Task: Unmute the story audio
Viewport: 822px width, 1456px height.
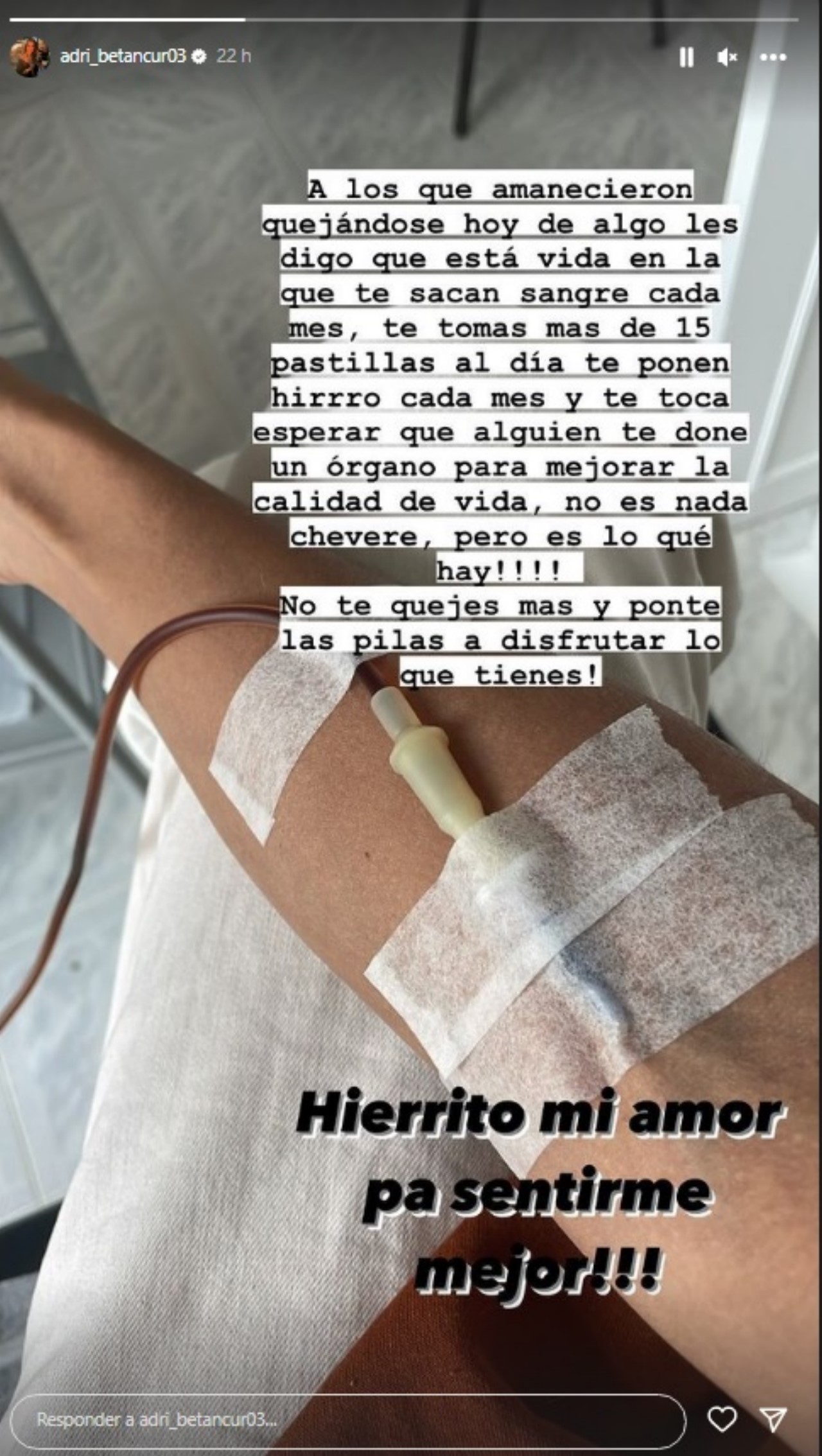Action: pos(727,58)
